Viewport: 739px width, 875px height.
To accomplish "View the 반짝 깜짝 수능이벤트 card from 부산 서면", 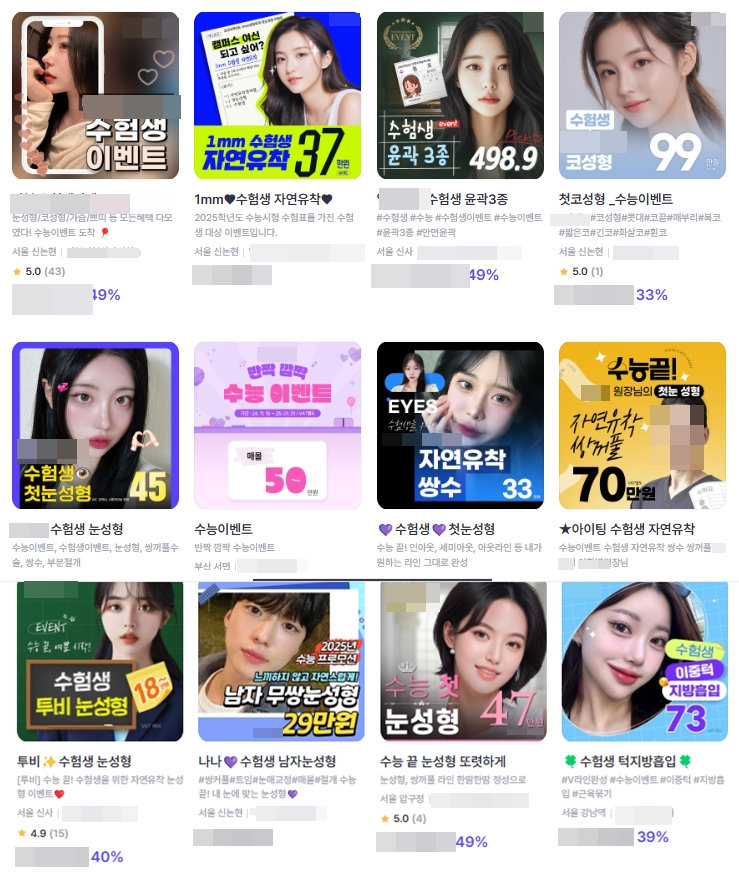I will [277, 425].
